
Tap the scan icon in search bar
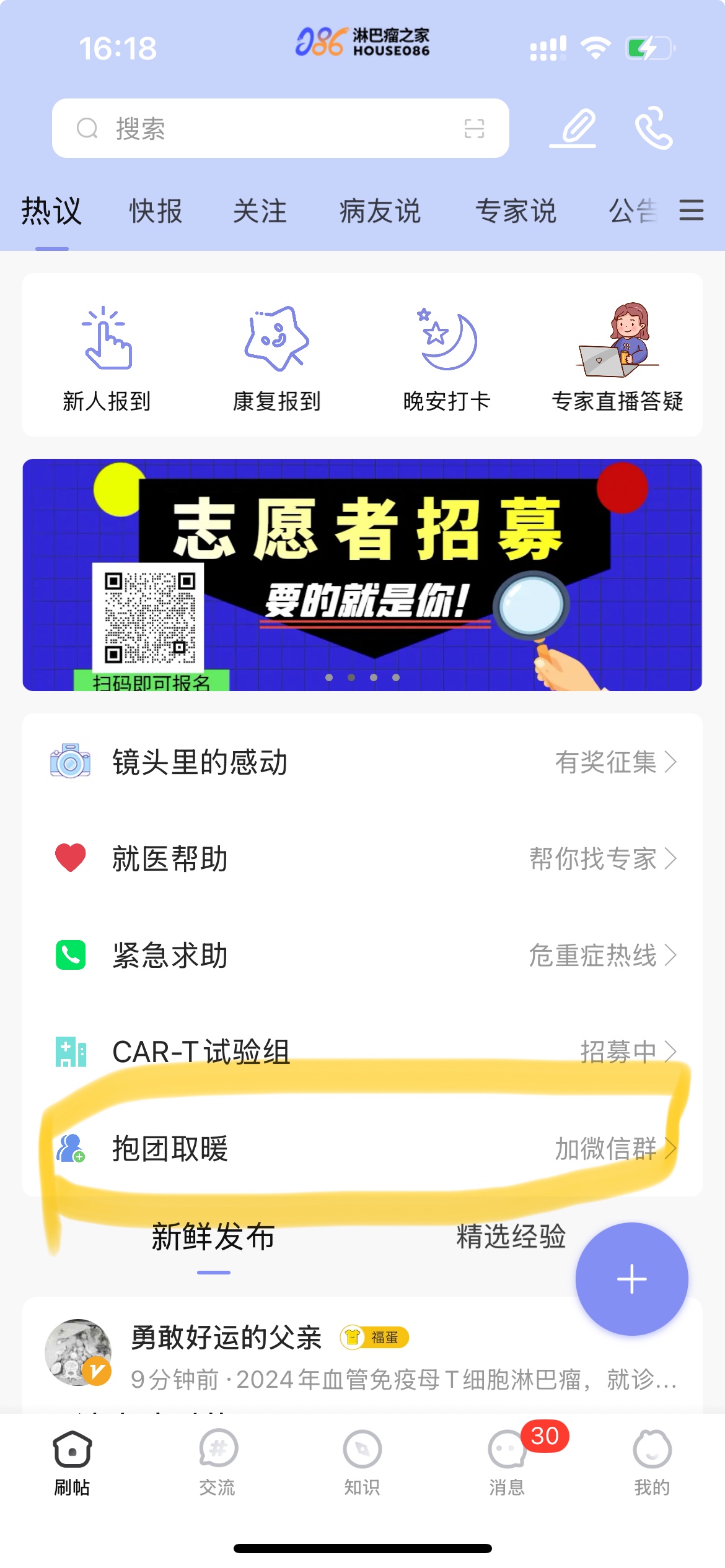474,128
